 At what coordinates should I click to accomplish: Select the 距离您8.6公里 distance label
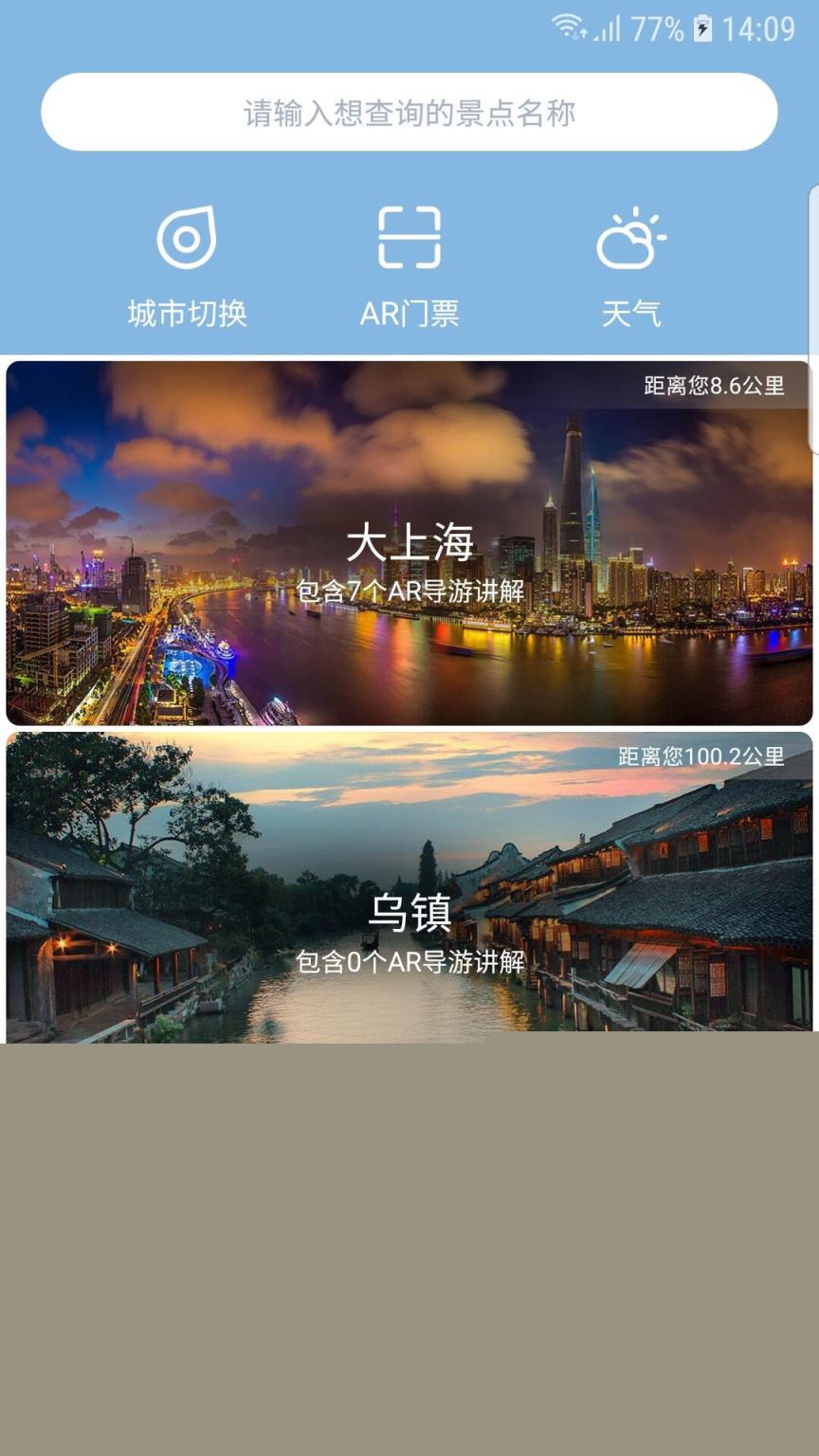[x=713, y=387]
